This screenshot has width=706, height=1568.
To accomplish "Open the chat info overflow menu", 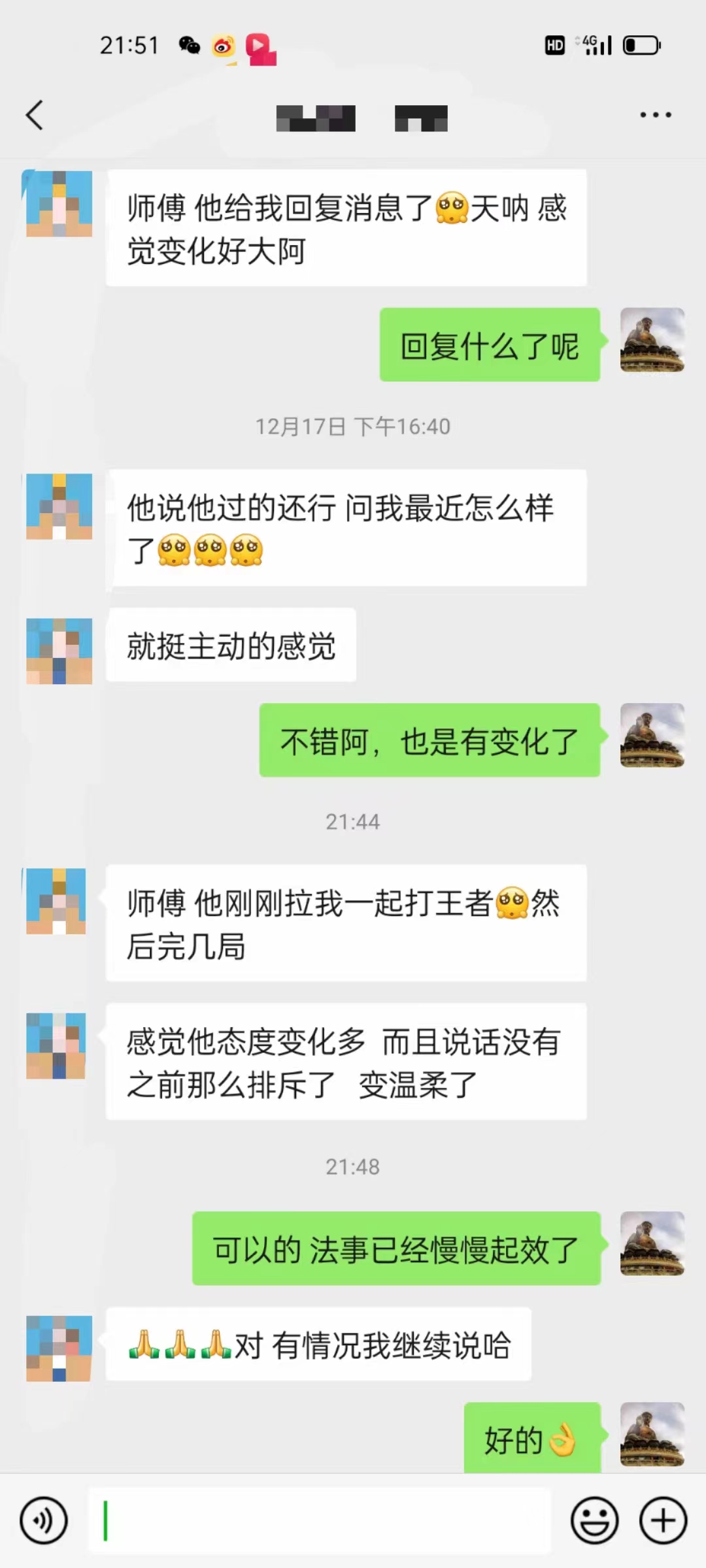I will [x=655, y=115].
